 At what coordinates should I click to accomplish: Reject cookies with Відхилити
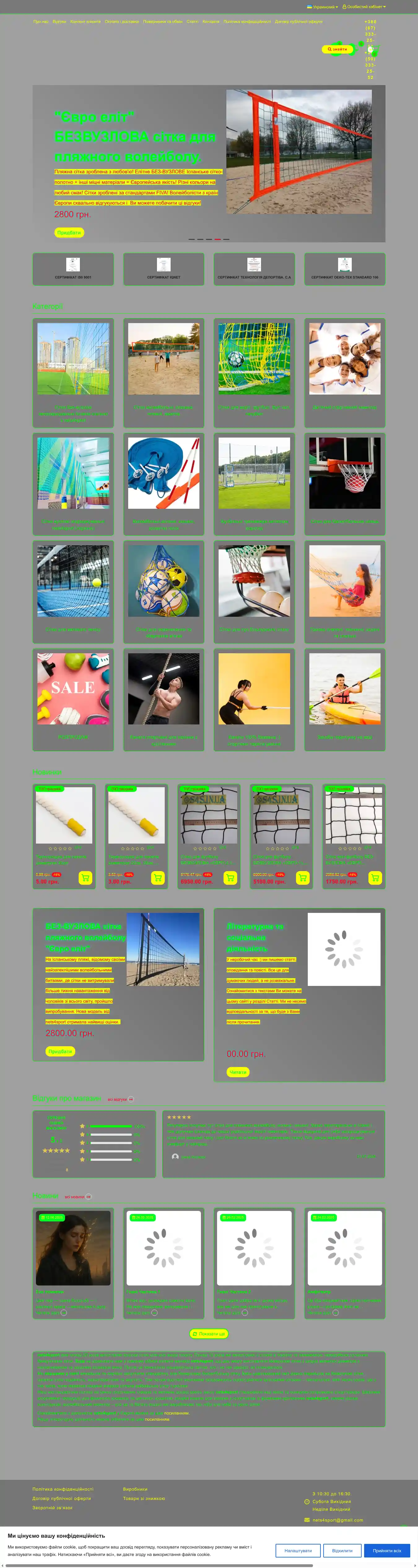click(342, 1550)
